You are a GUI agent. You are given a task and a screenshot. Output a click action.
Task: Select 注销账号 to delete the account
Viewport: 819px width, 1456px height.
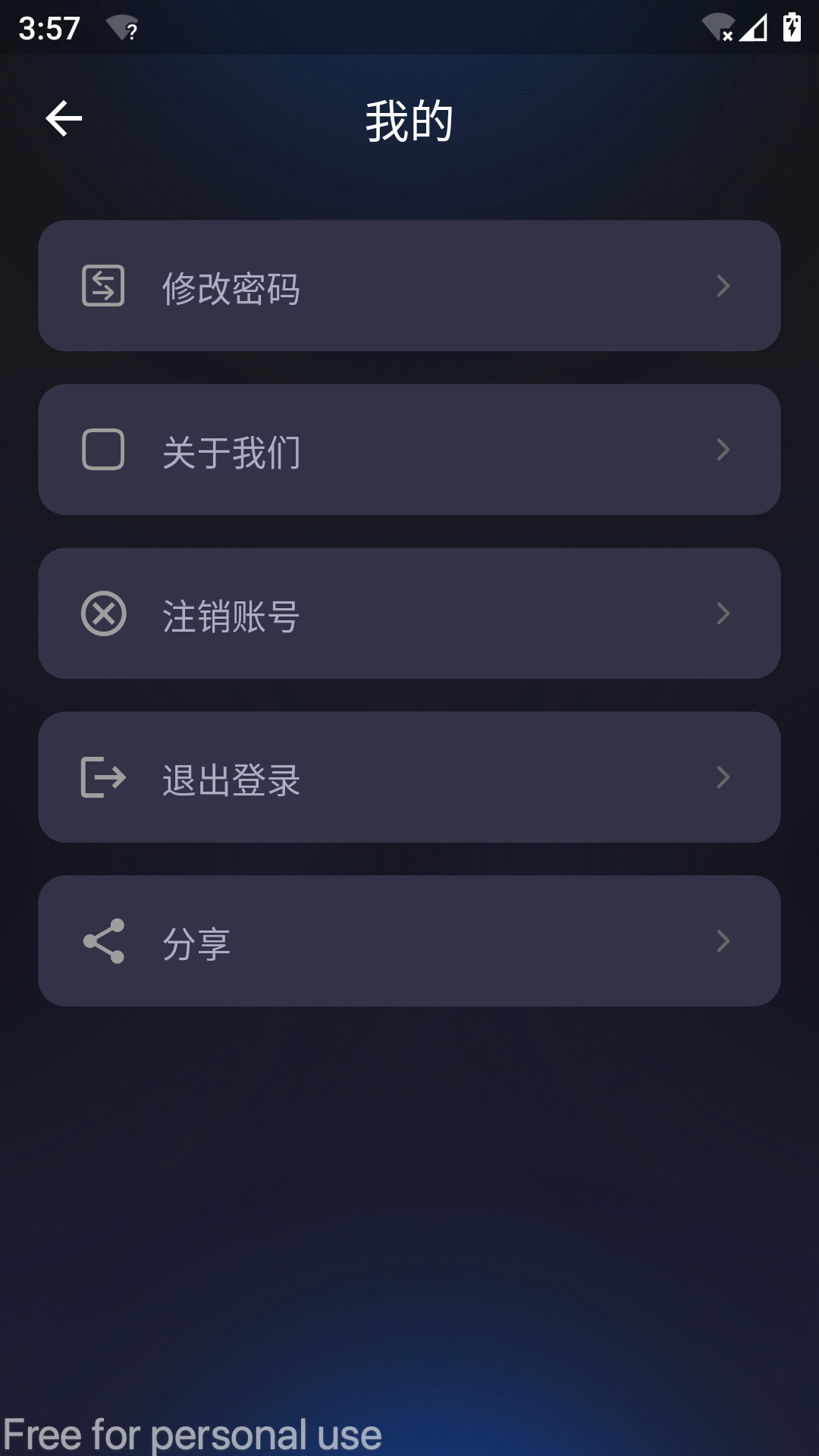click(409, 613)
